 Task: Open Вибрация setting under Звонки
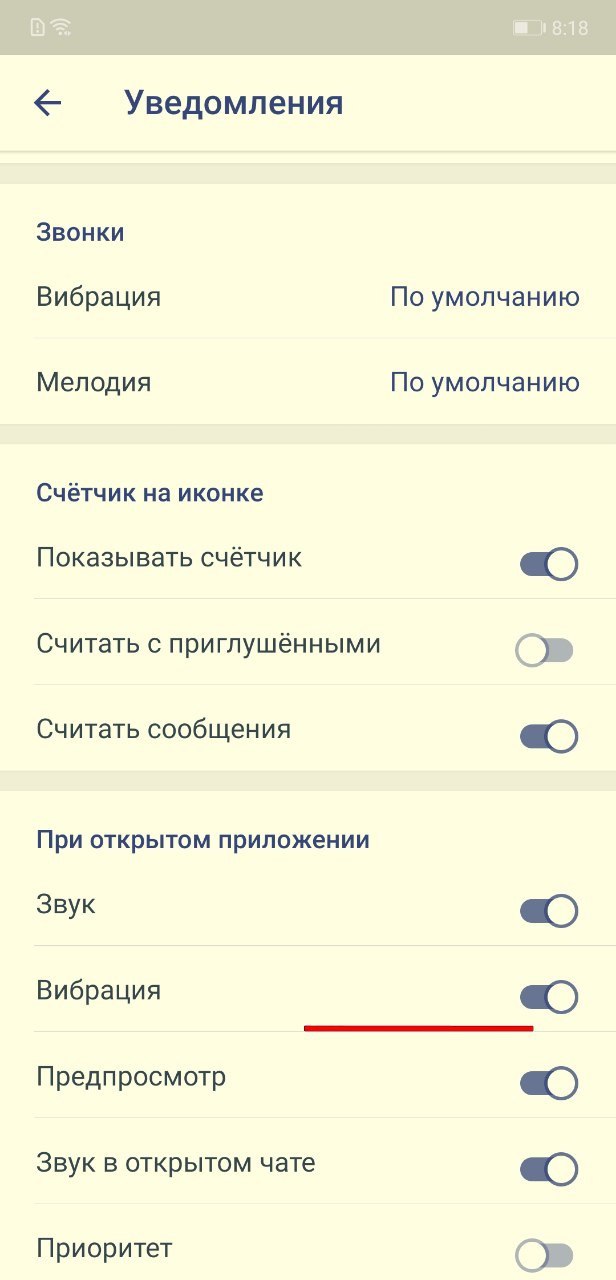[308, 297]
